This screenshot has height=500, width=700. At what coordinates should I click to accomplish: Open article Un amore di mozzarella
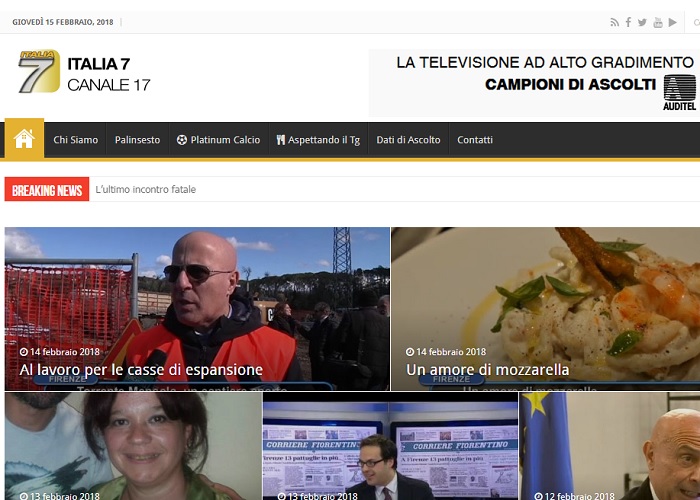487,369
